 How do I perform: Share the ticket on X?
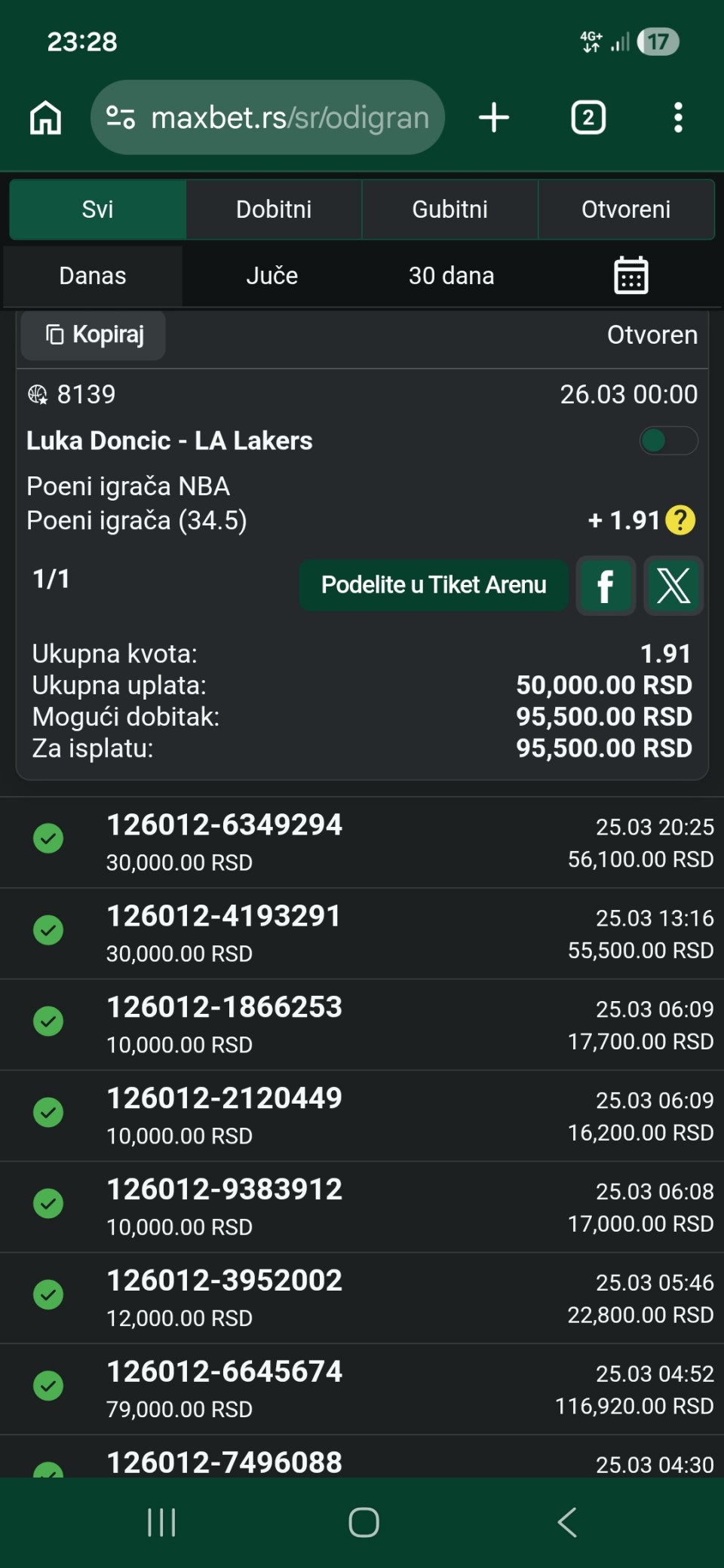pos(673,586)
